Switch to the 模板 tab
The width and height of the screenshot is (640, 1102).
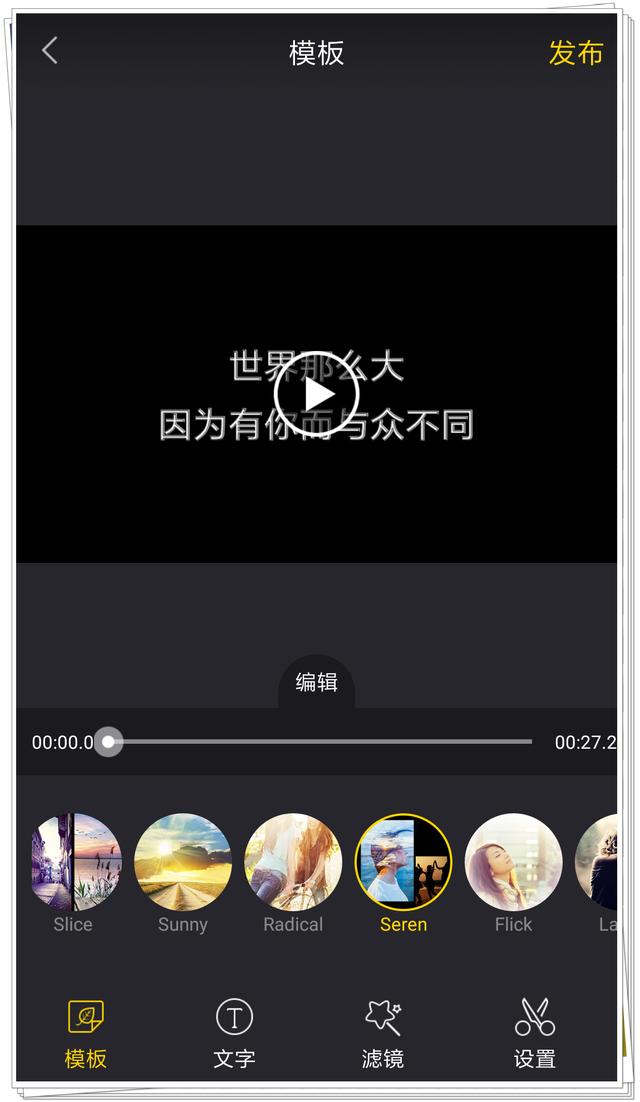(86, 1033)
